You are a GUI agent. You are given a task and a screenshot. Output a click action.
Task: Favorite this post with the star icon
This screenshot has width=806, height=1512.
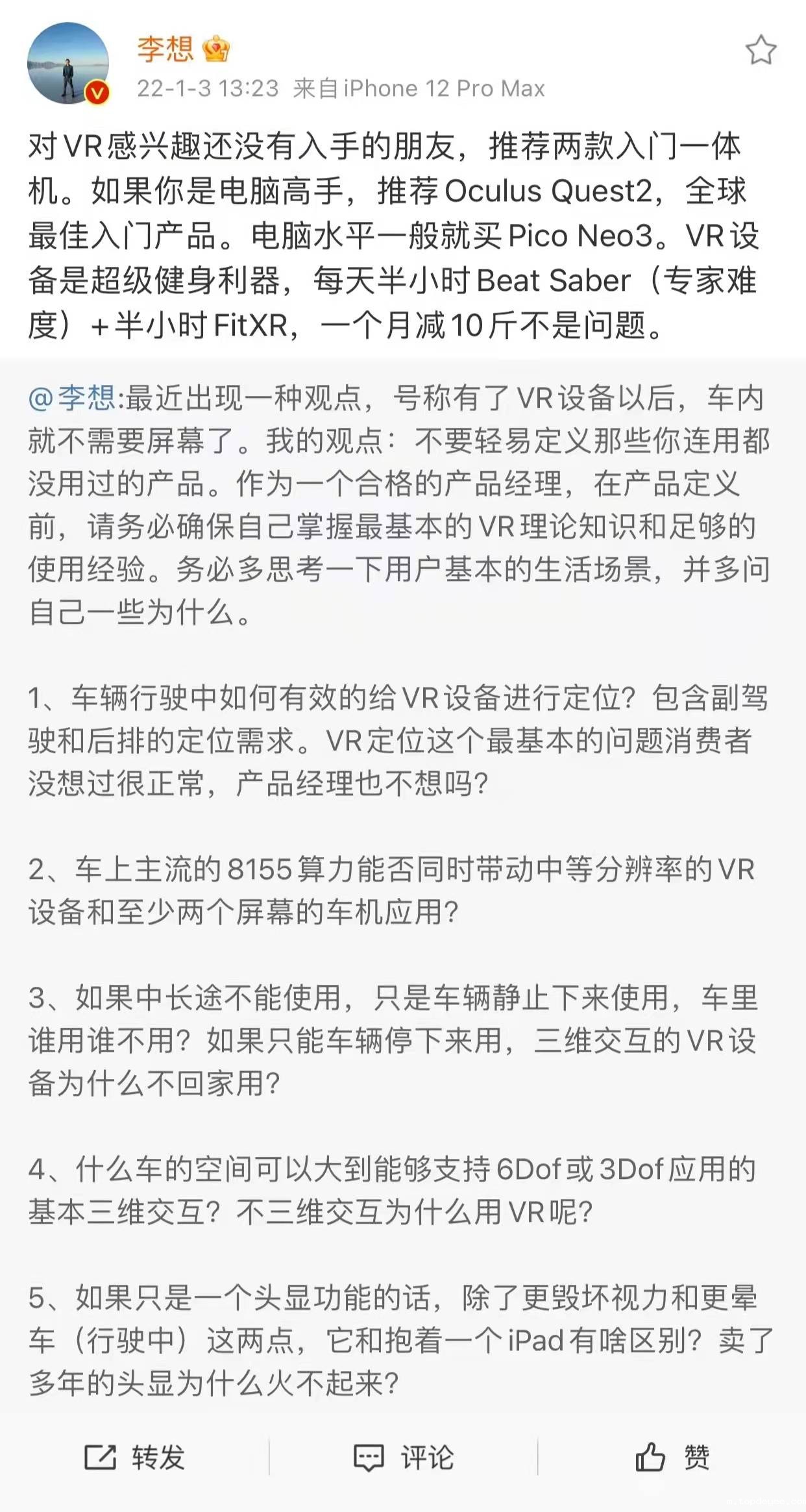tap(760, 51)
